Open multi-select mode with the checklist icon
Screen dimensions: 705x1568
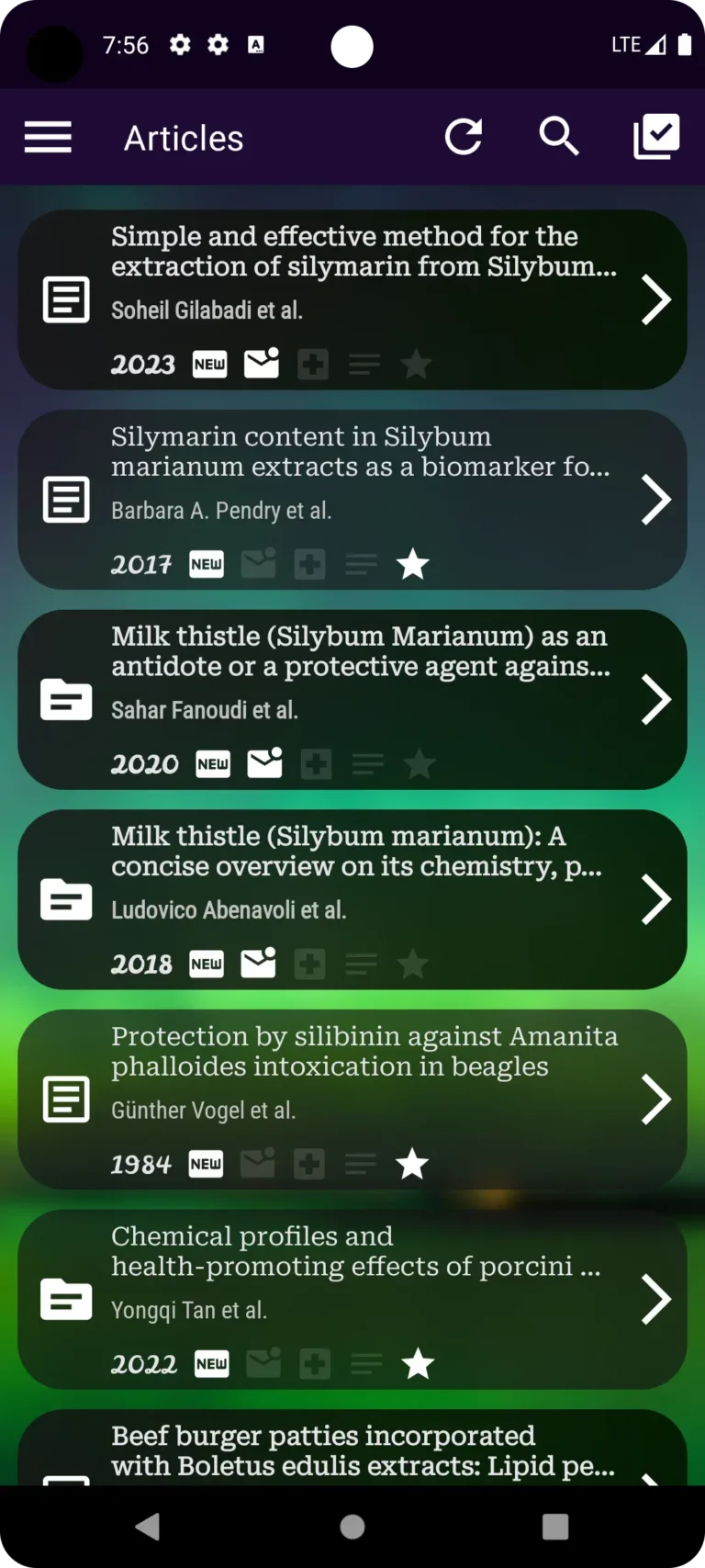coord(656,136)
